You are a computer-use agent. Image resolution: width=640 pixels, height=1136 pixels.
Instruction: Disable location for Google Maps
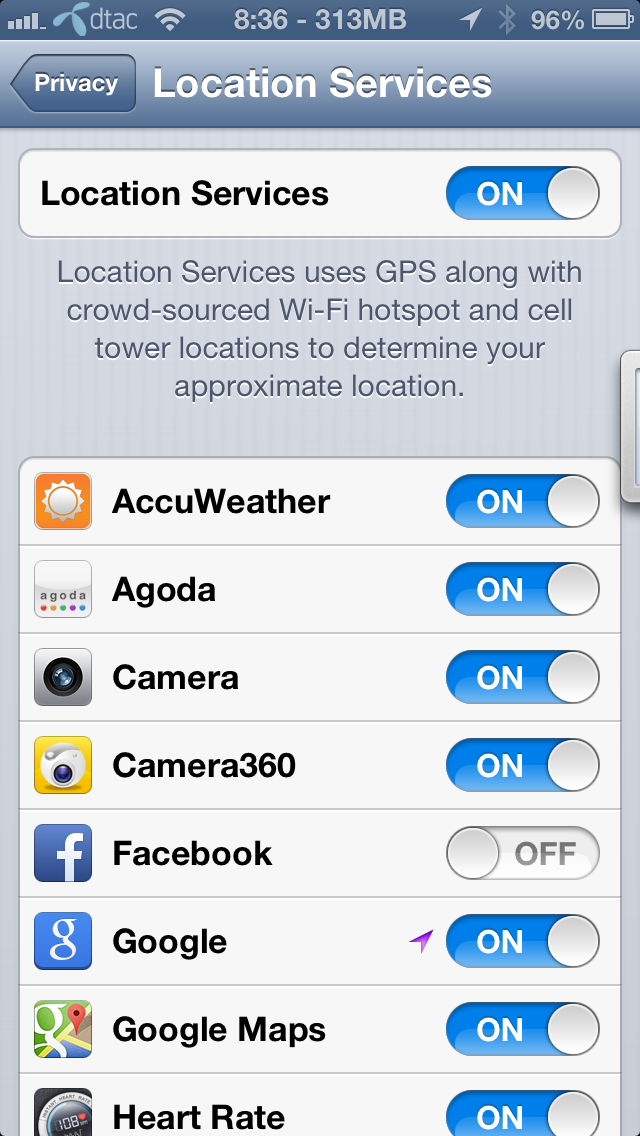point(523,1030)
